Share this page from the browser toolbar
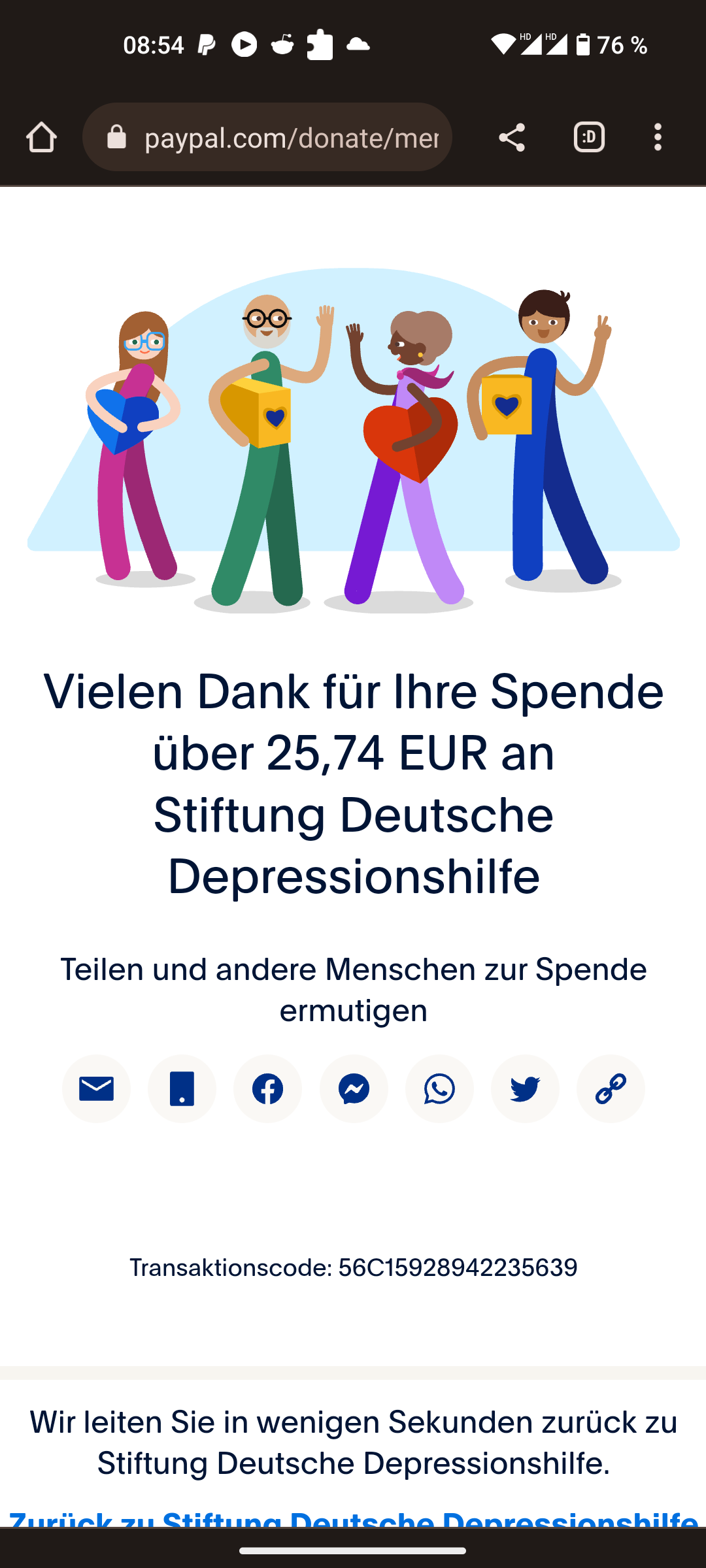 coord(512,138)
